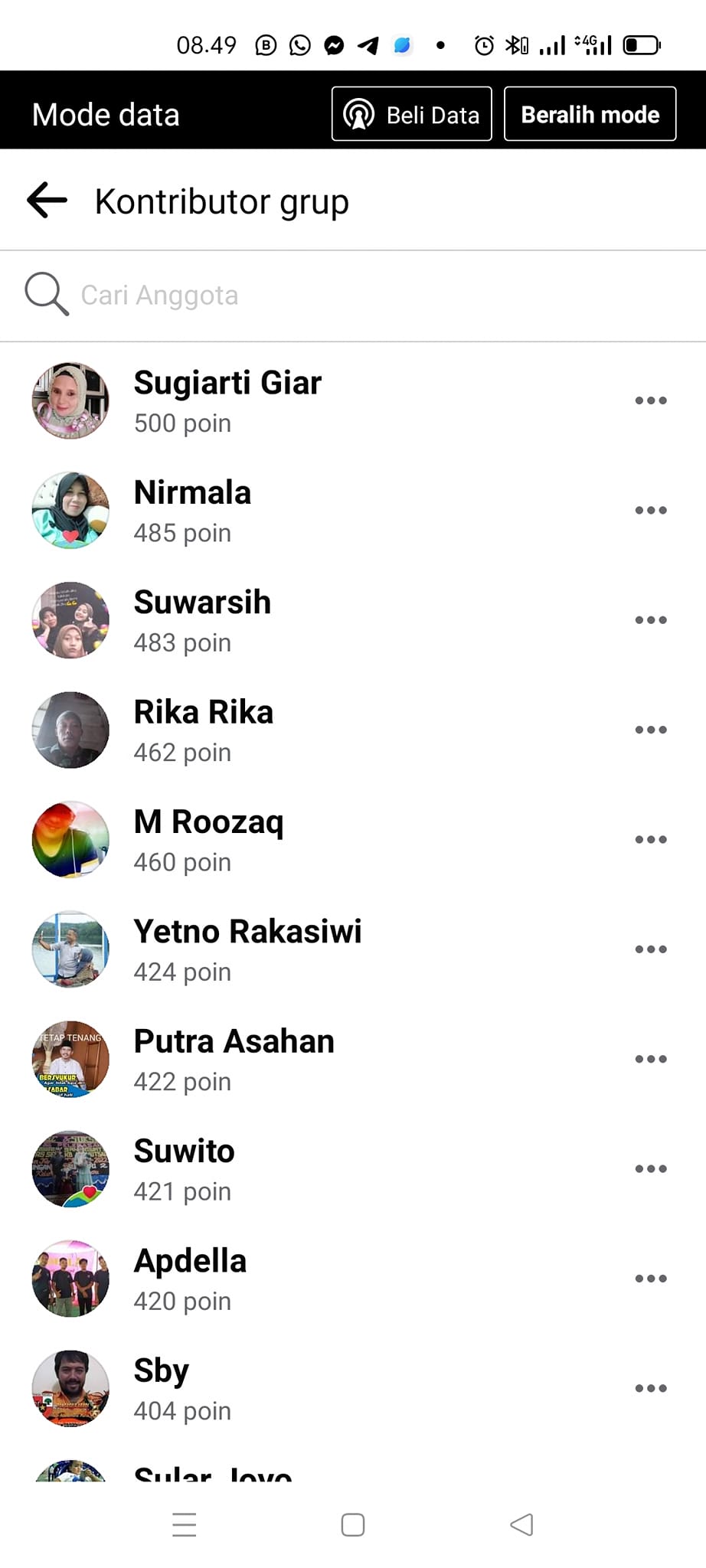The image size is (706, 1568).
Task: Open more options for M Roozaq
Action: pyautogui.click(x=651, y=839)
